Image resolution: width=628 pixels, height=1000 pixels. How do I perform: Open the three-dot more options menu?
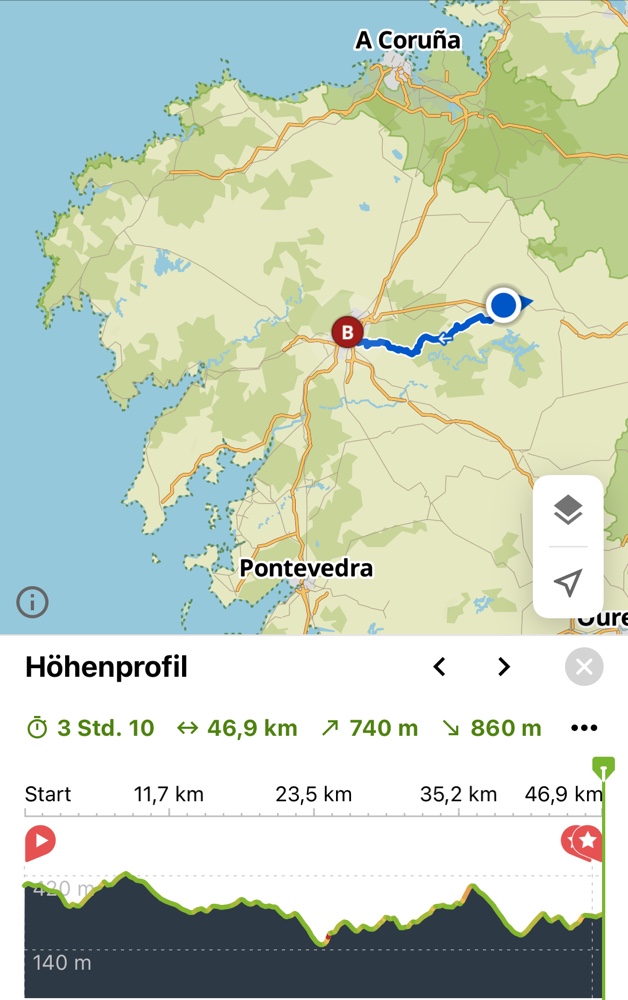(584, 728)
